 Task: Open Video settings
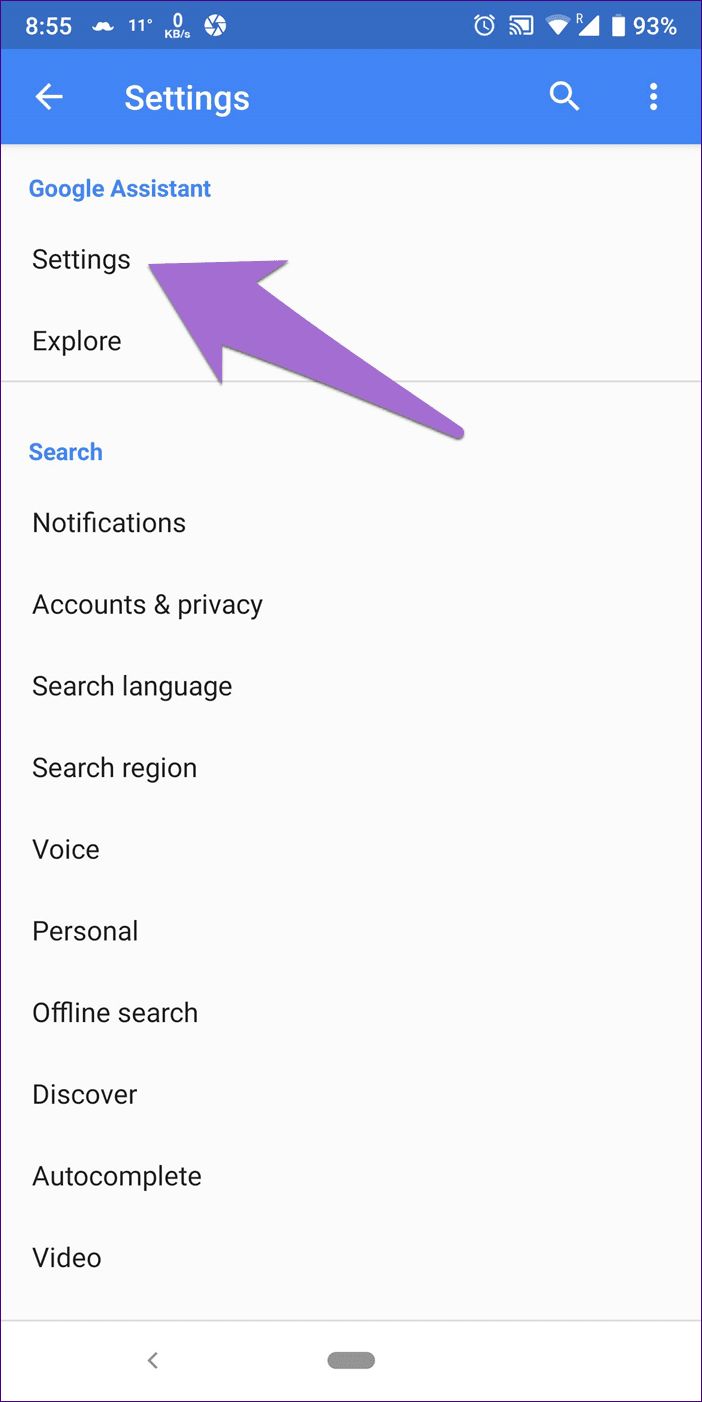click(x=351, y=1258)
